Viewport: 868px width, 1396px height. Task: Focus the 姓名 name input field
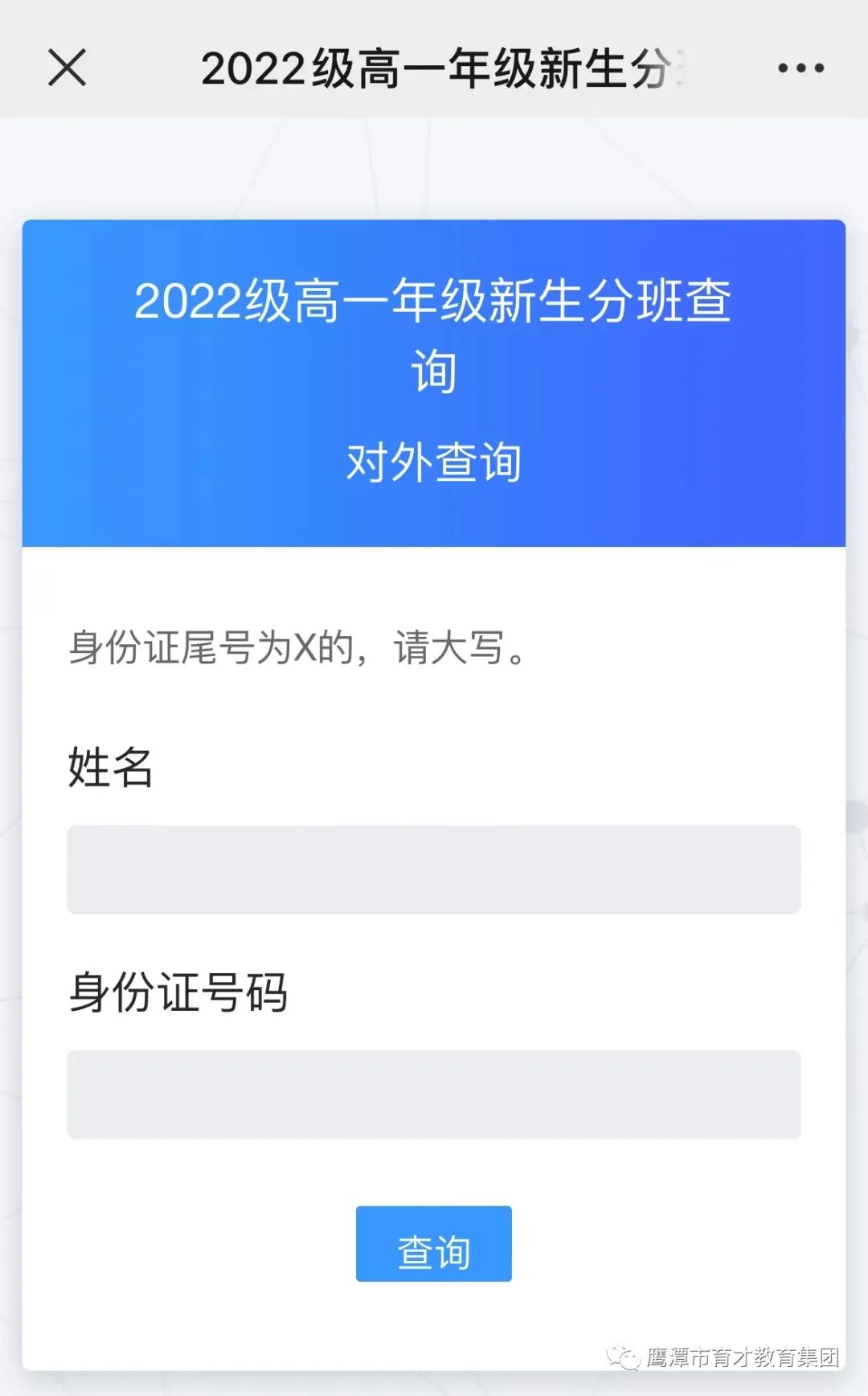tap(434, 869)
